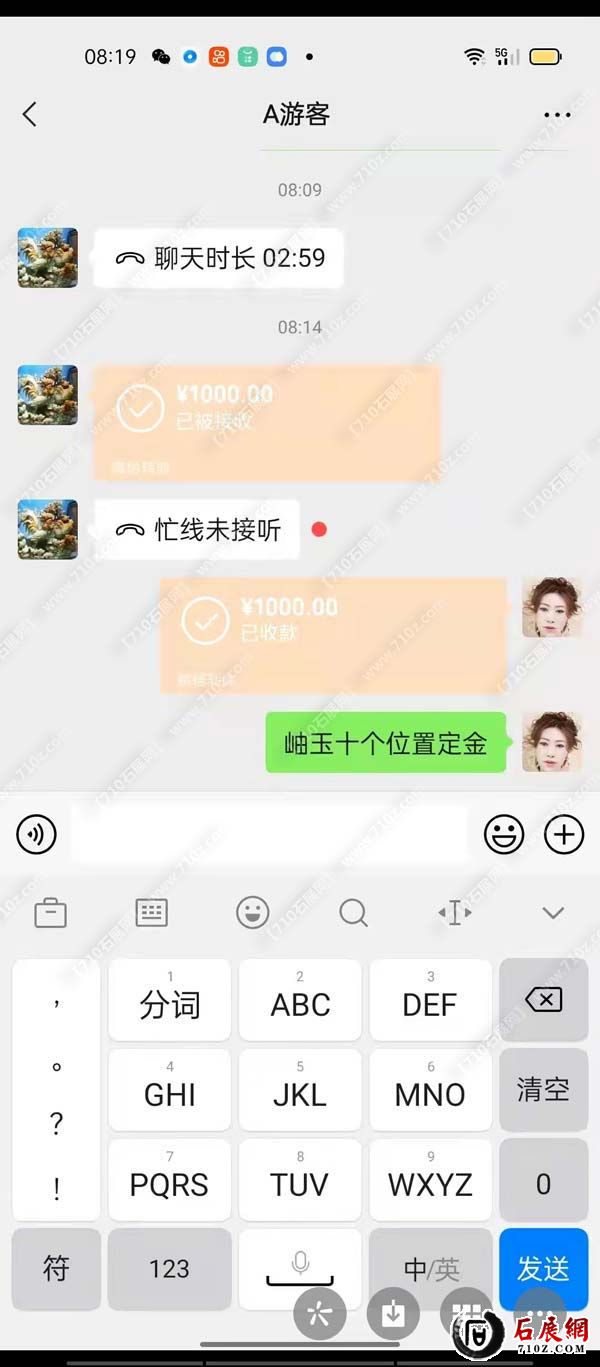The image size is (600, 1367).
Task: Collapse the keyboard with down chevron
Action: [x=553, y=912]
